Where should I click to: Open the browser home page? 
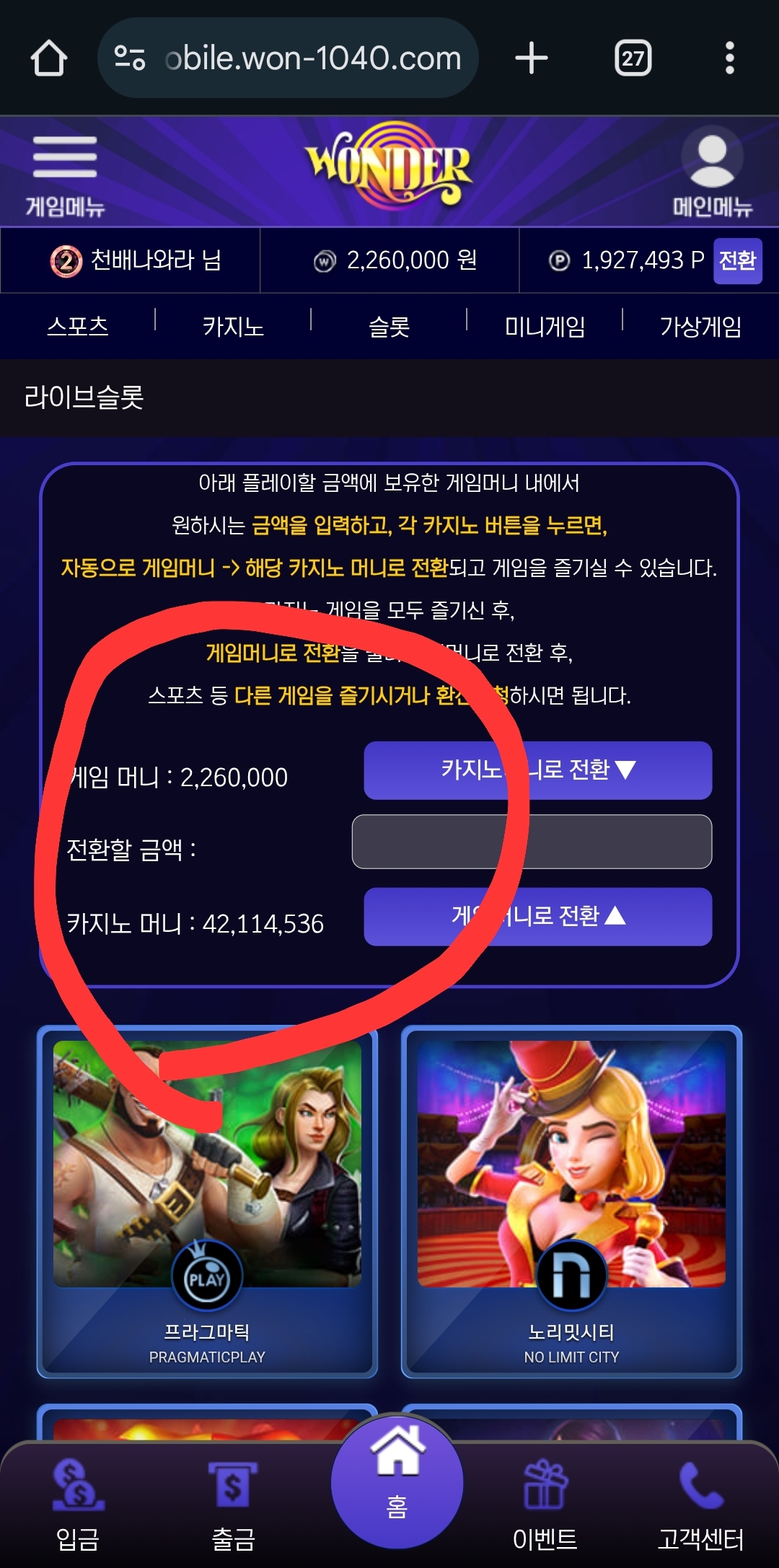(49, 58)
